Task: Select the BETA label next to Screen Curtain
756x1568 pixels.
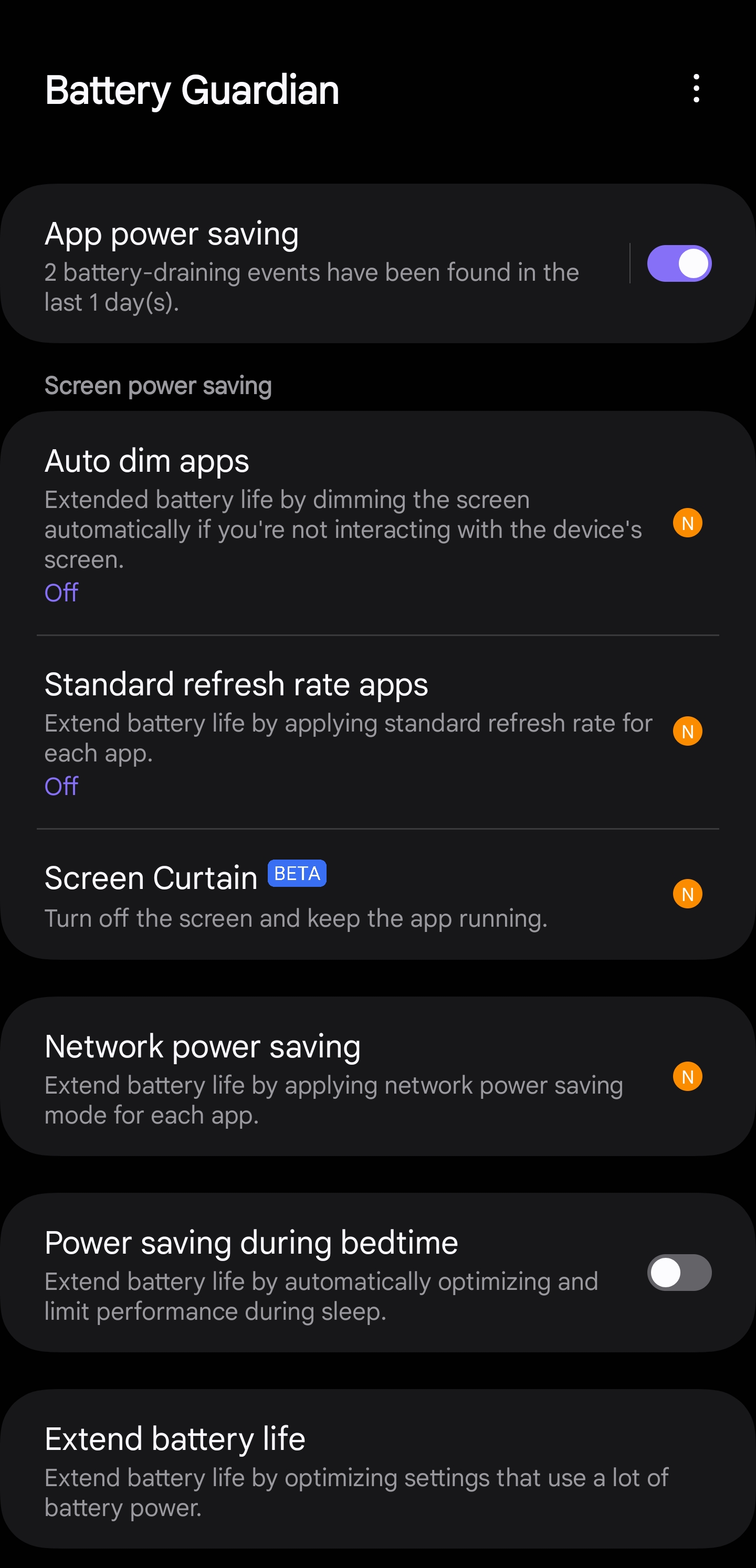Action: 296,873
